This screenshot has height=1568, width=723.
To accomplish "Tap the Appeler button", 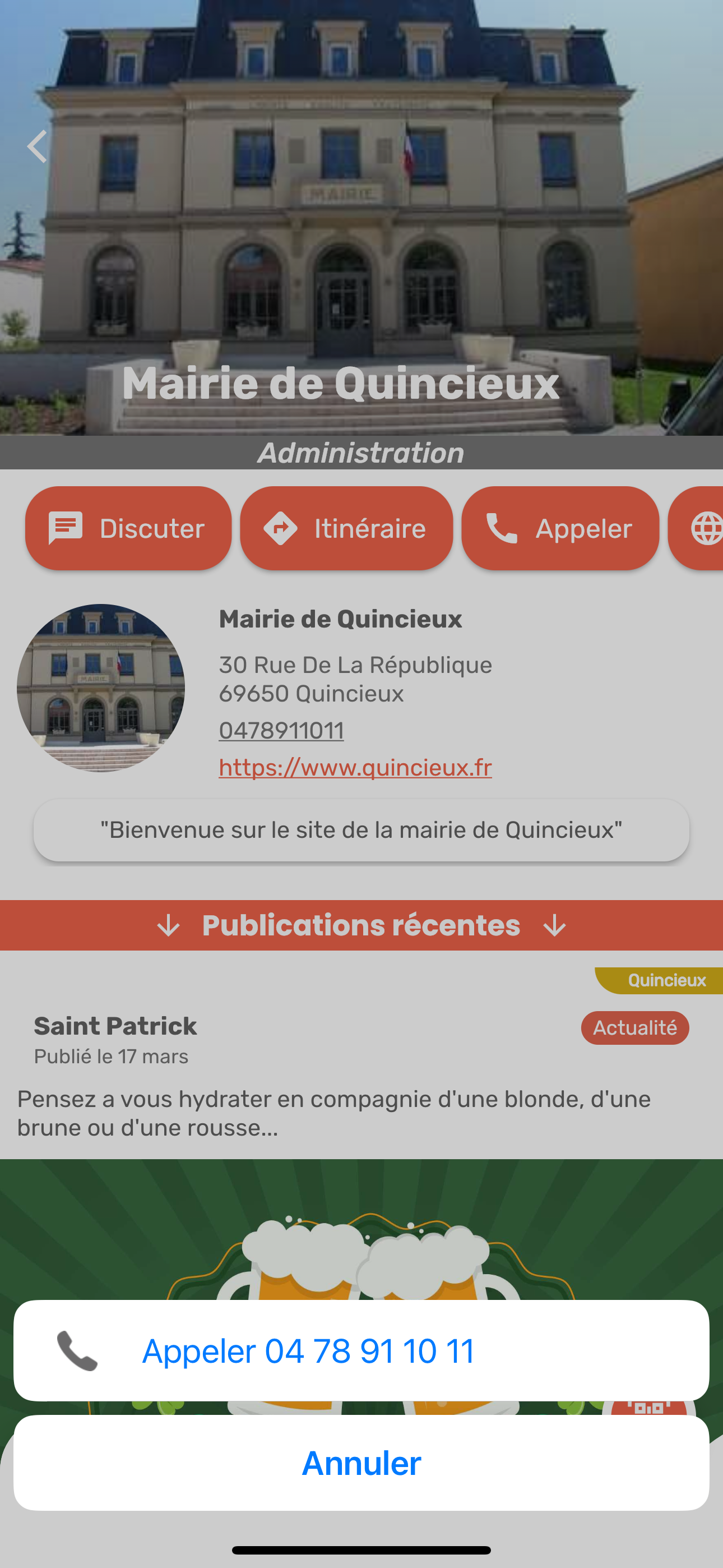I will [x=560, y=528].
